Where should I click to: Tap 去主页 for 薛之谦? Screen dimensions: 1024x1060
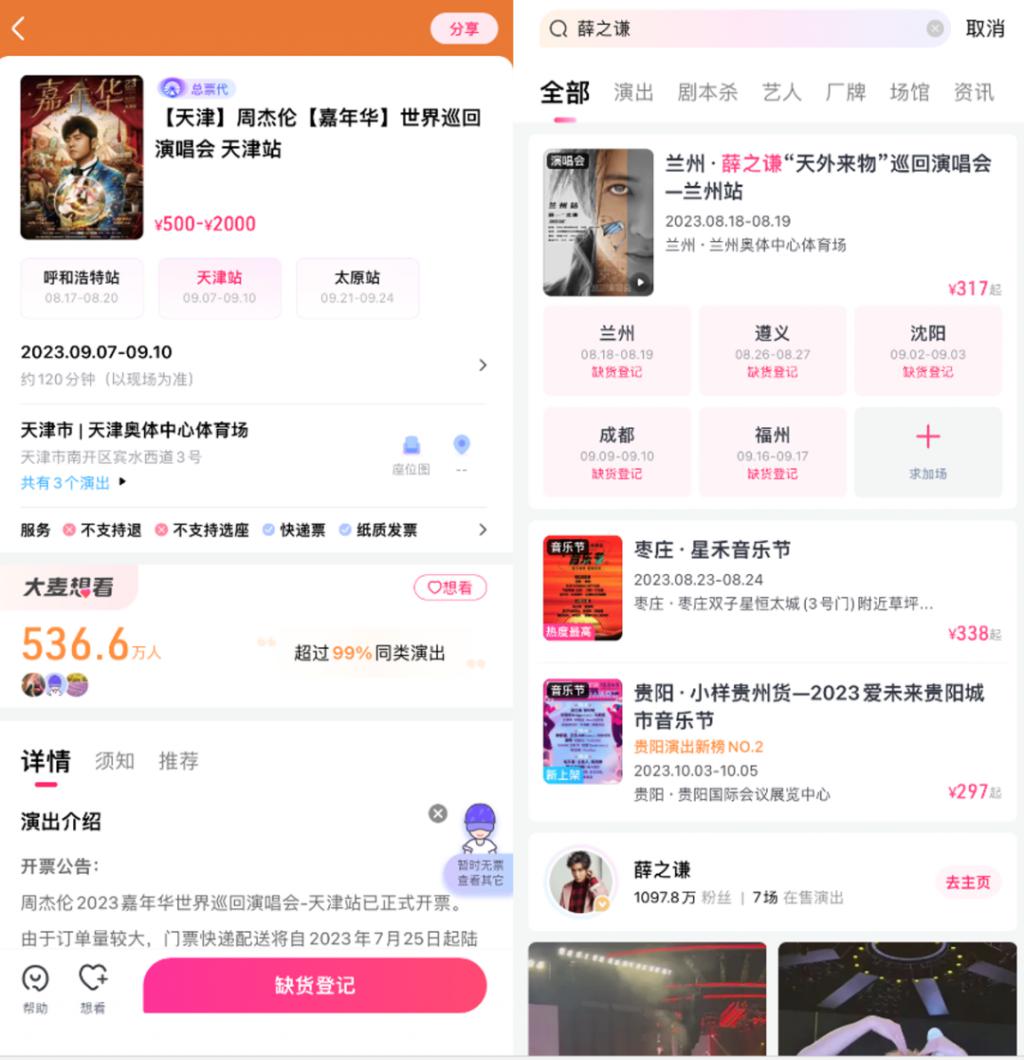click(x=967, y=882)
